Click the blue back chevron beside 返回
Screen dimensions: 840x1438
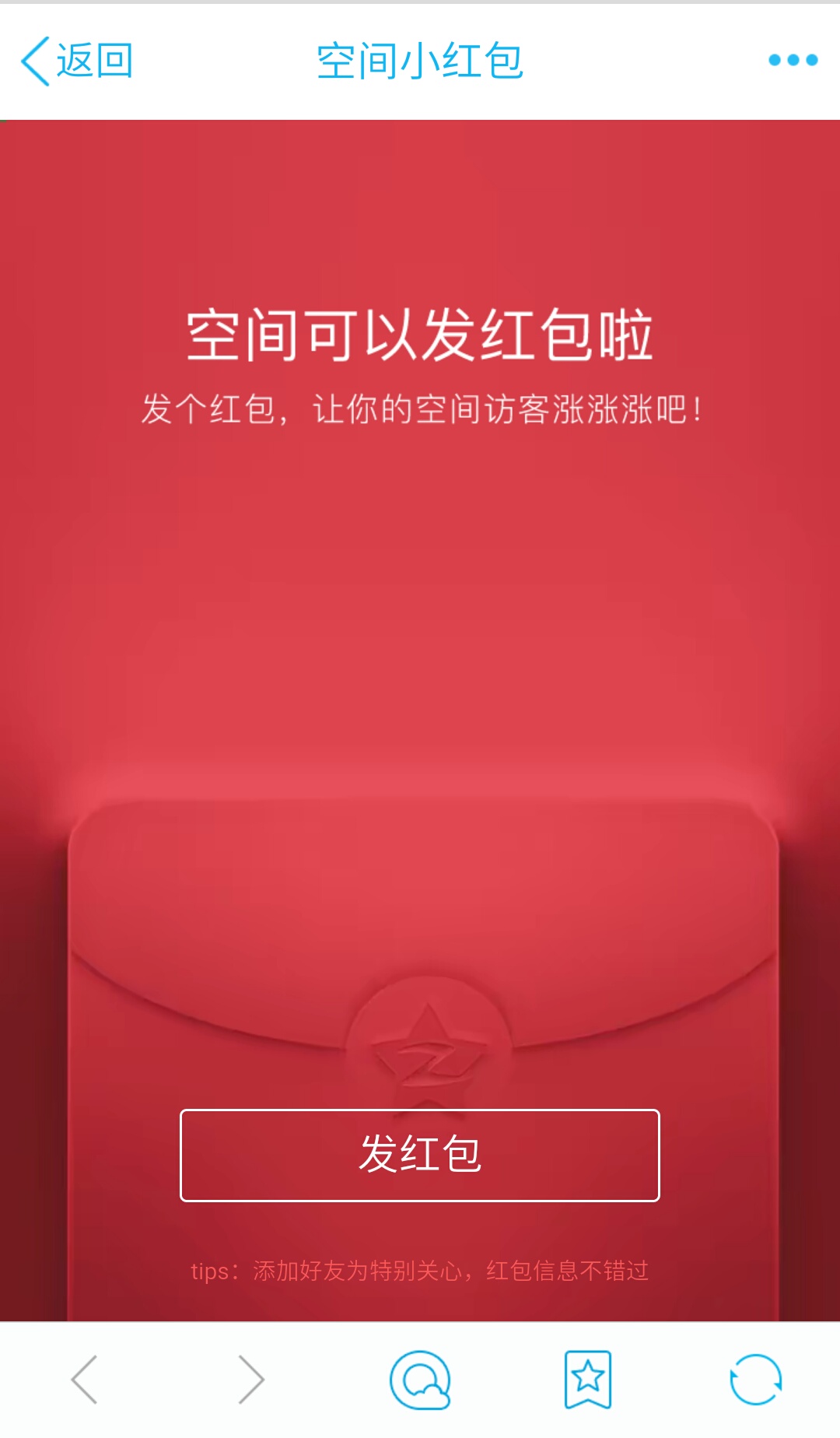[35, 61]
